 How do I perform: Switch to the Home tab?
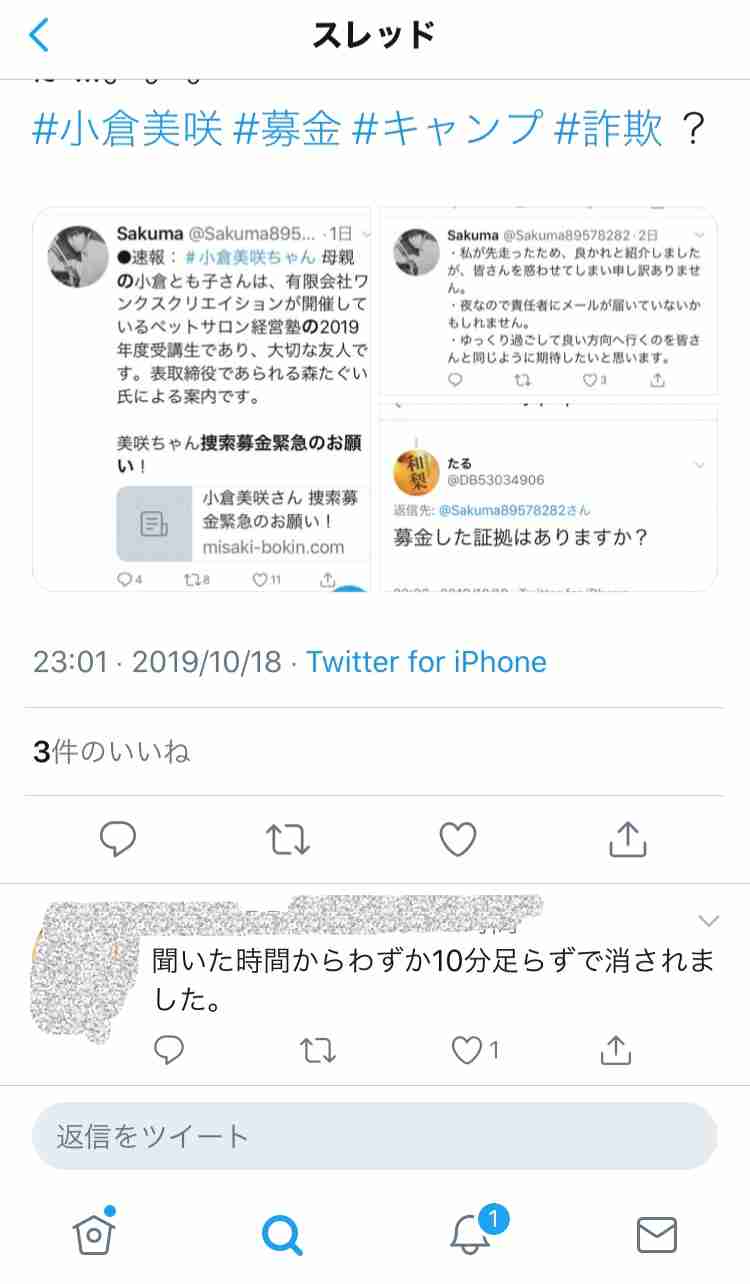coord(94,1234)
